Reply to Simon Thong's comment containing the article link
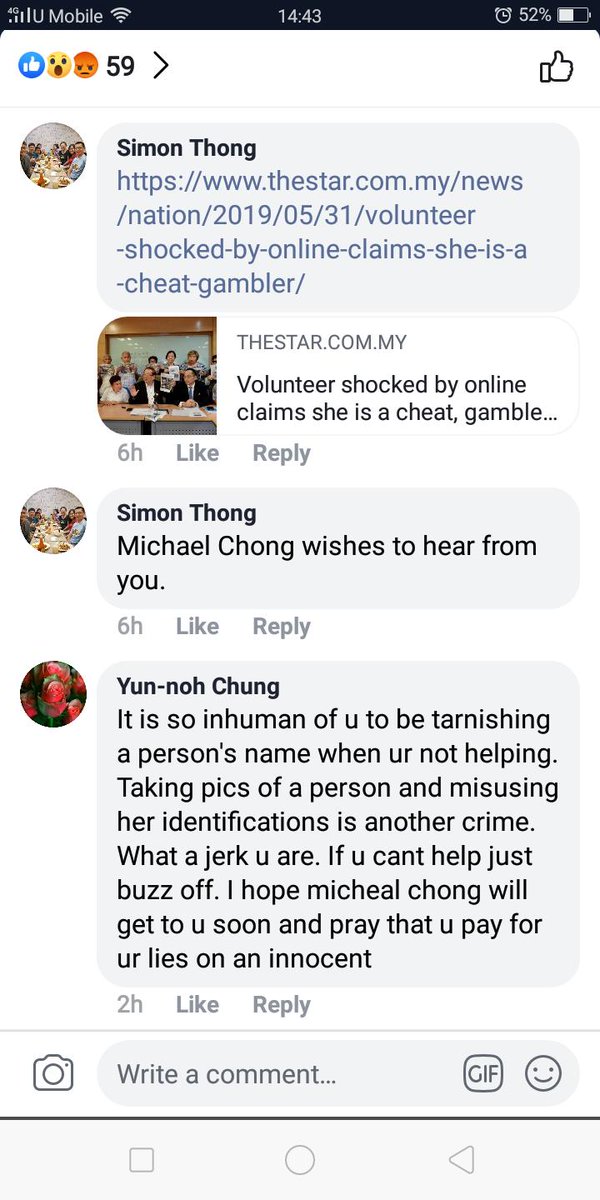This screenshot has height=1200, width=600. (281, 453)
